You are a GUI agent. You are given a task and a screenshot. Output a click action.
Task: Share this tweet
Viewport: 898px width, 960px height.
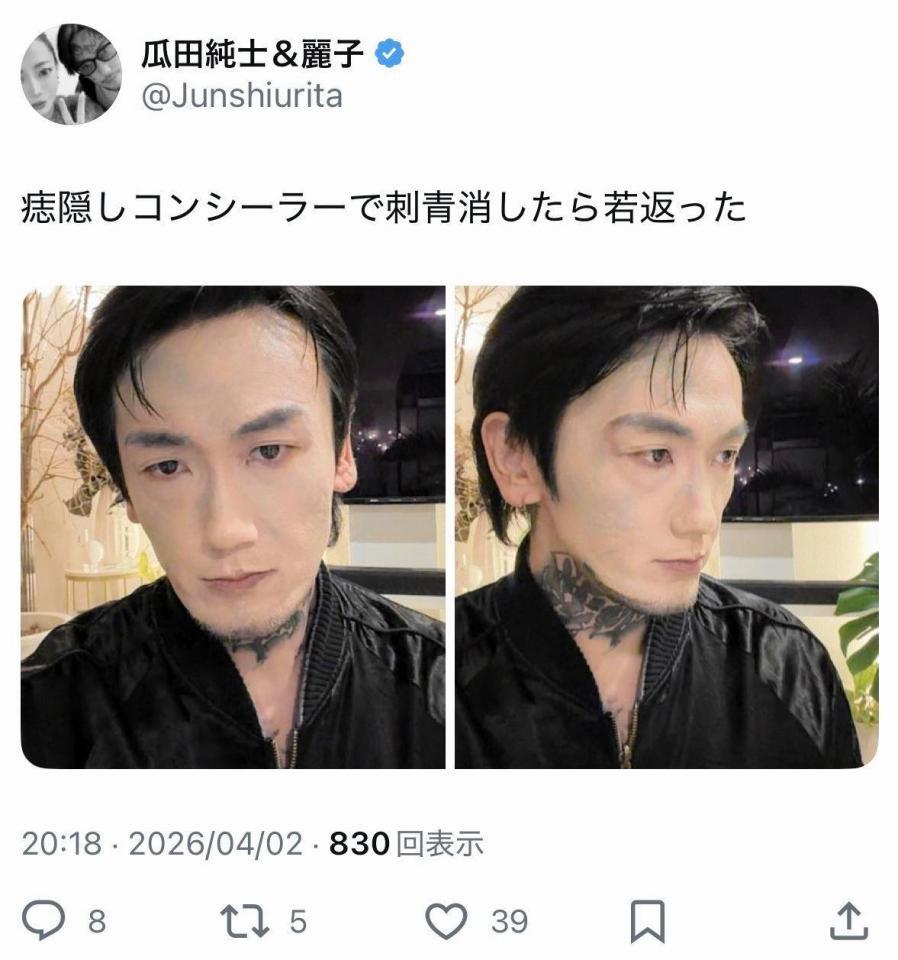pyautogui.click(x=846, y=921)
